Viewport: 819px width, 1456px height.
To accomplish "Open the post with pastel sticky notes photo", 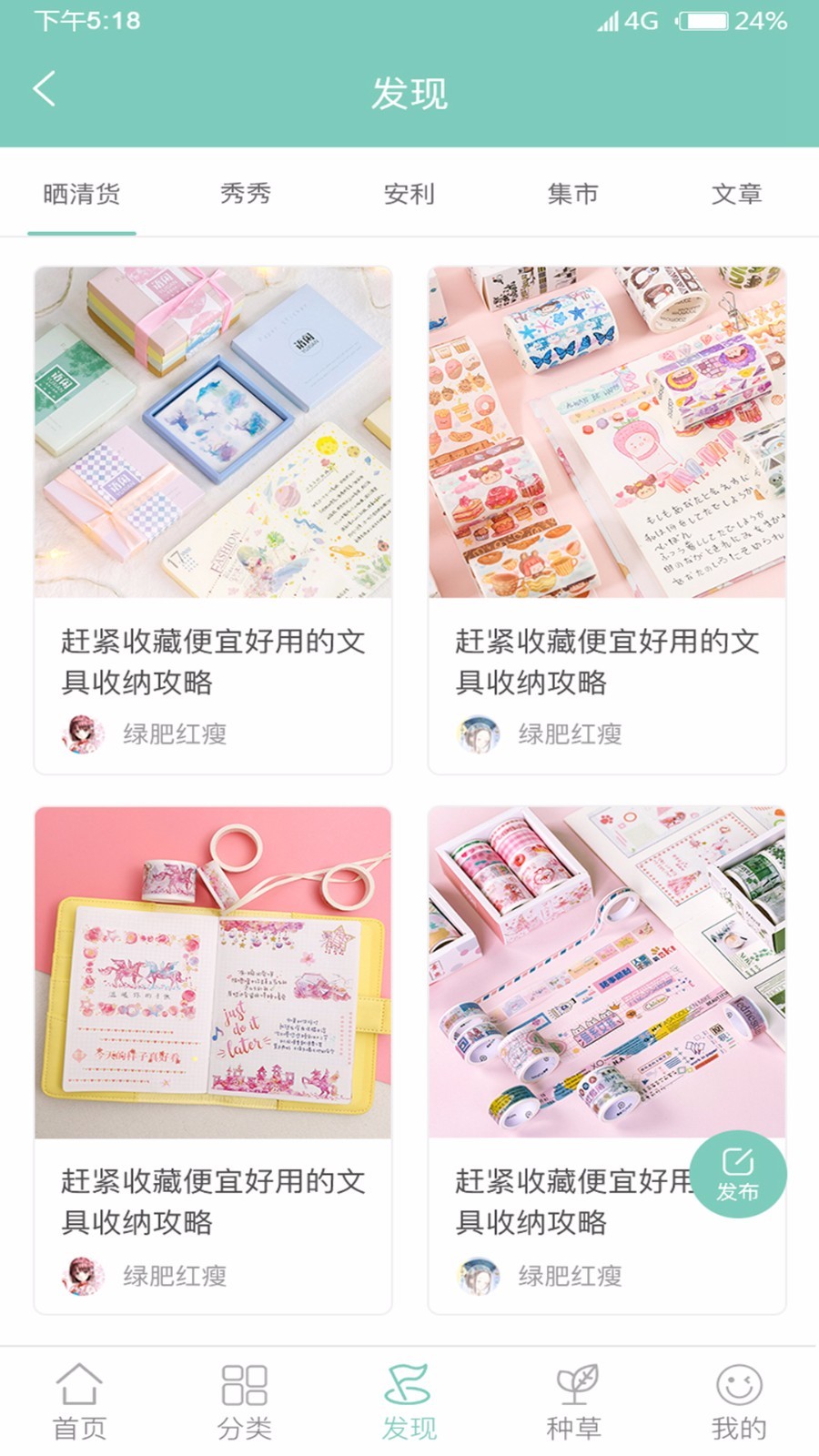I will pyautogui.click(x=213, y=433).
